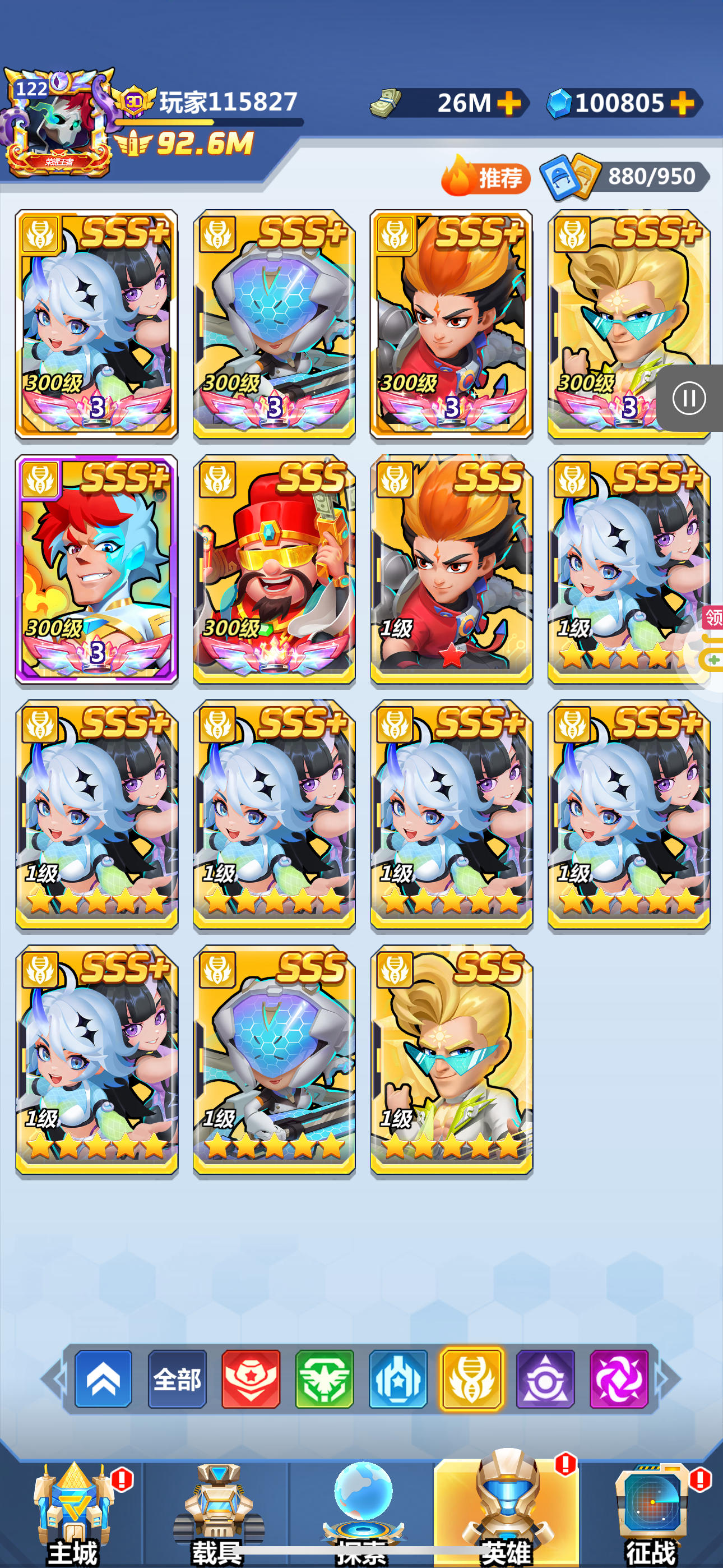
Task: Filter heroes by red faction
Action: pos(251,1378)
